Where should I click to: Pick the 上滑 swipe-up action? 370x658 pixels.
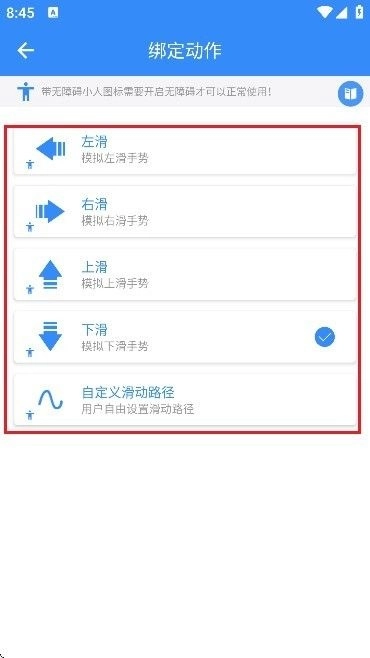click(x=185, y=274)
